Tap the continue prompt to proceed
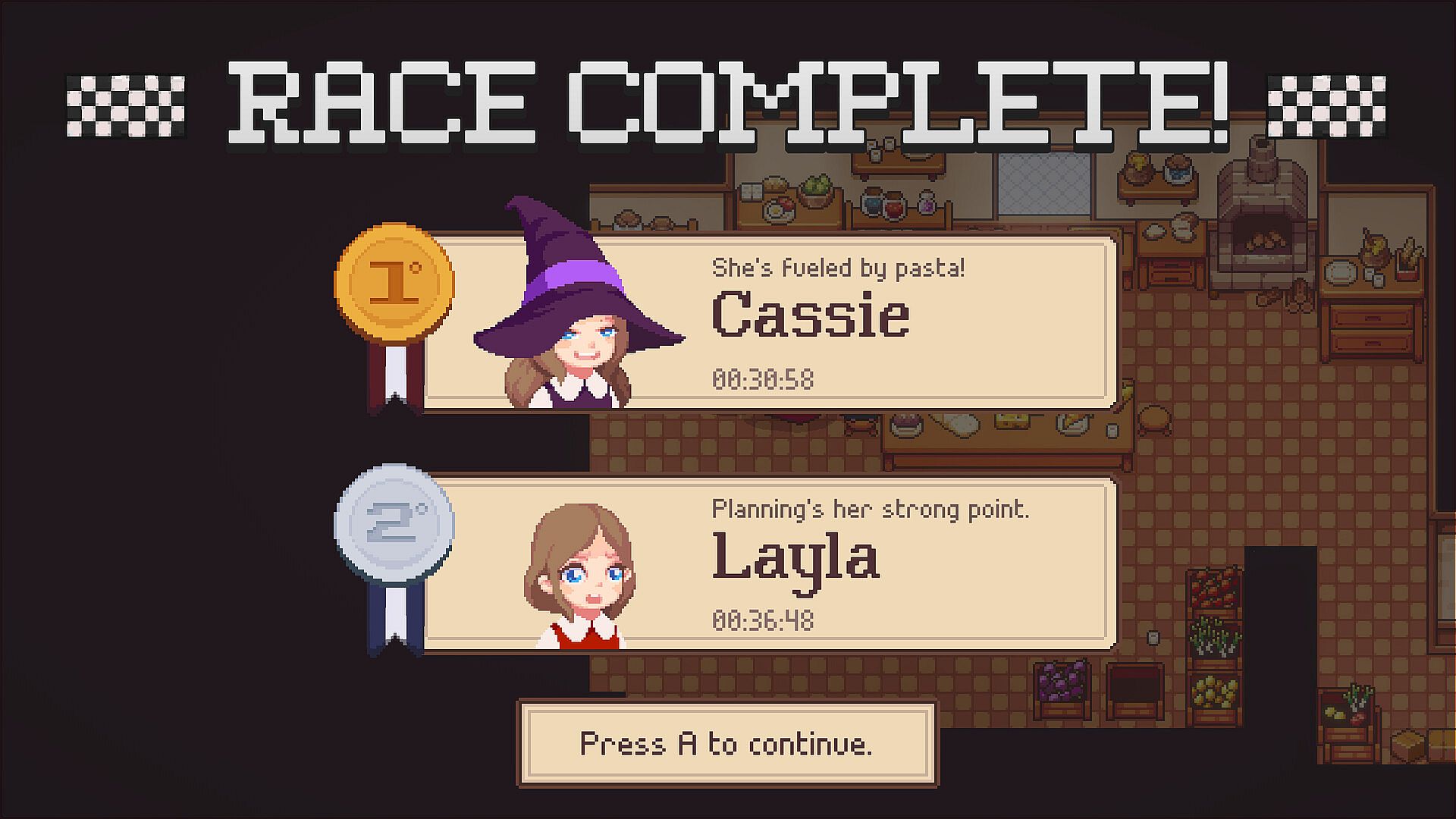The height and width of the screenshot is (819, 1456). click(727, 744)
